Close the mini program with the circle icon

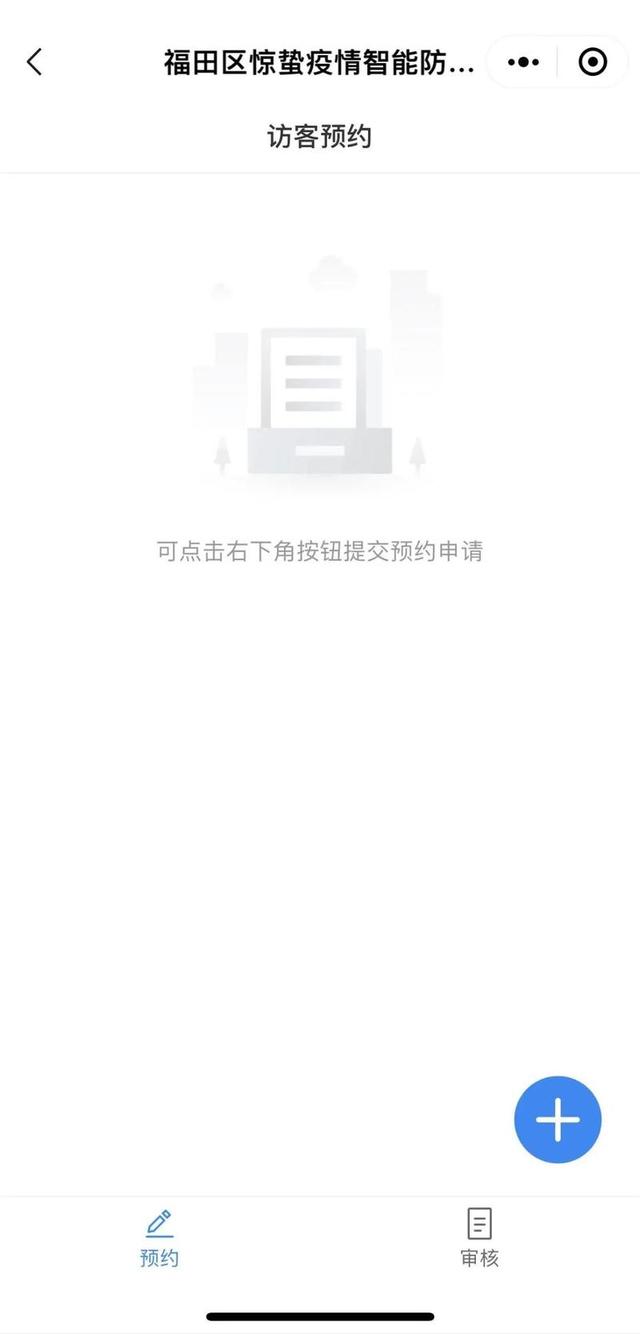click(x=593, y=62)
